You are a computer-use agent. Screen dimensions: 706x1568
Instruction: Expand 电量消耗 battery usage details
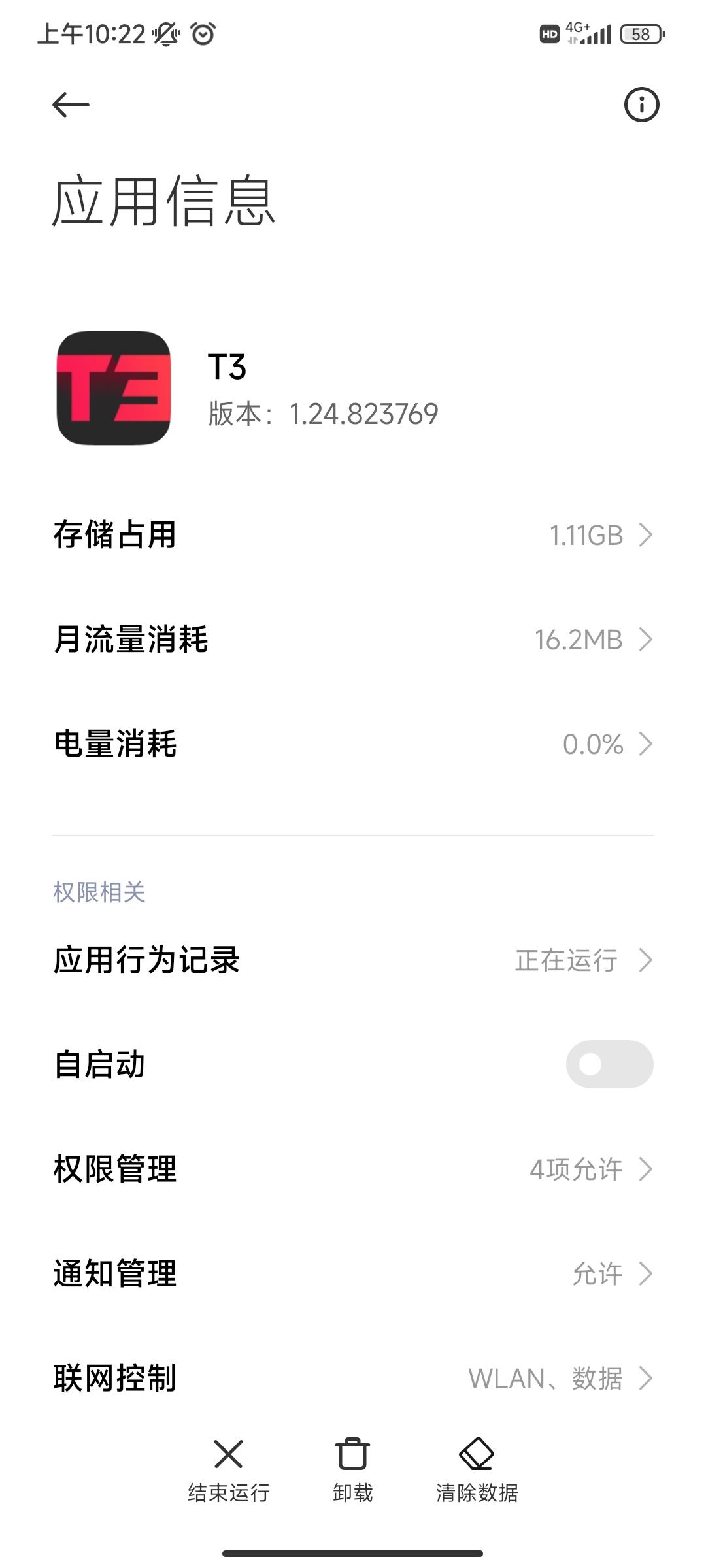353,743
